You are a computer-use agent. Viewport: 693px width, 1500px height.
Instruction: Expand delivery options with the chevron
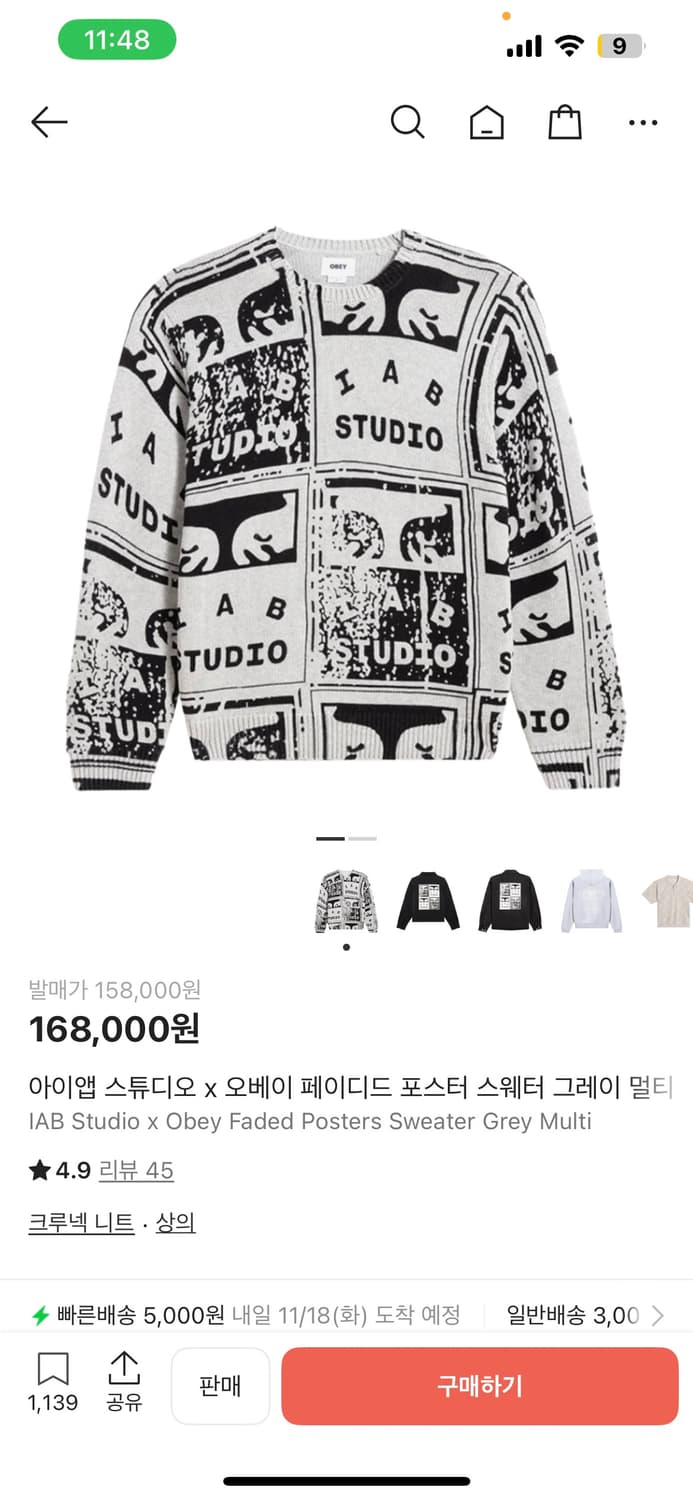coord(657,1315)
